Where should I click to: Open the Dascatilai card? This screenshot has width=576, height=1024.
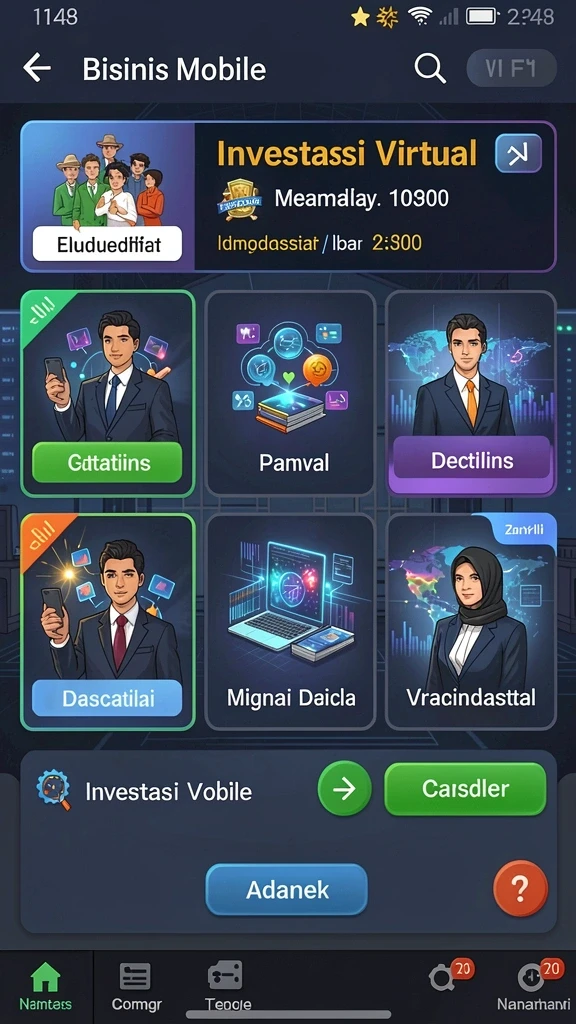pyautogui.click(x=108, y=621)
